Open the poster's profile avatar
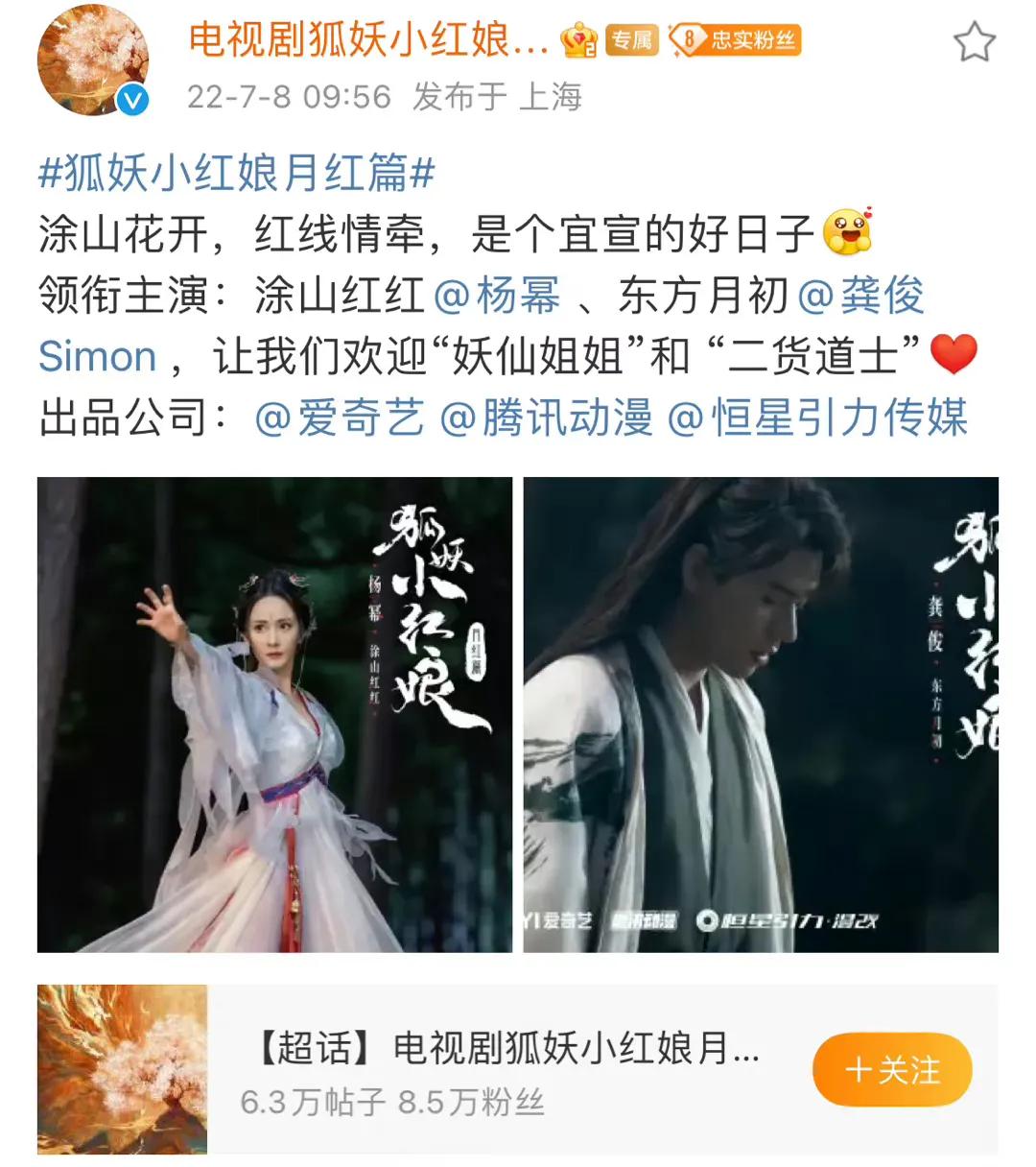This screenshot has width=1036, height=1167. [93, 60]
